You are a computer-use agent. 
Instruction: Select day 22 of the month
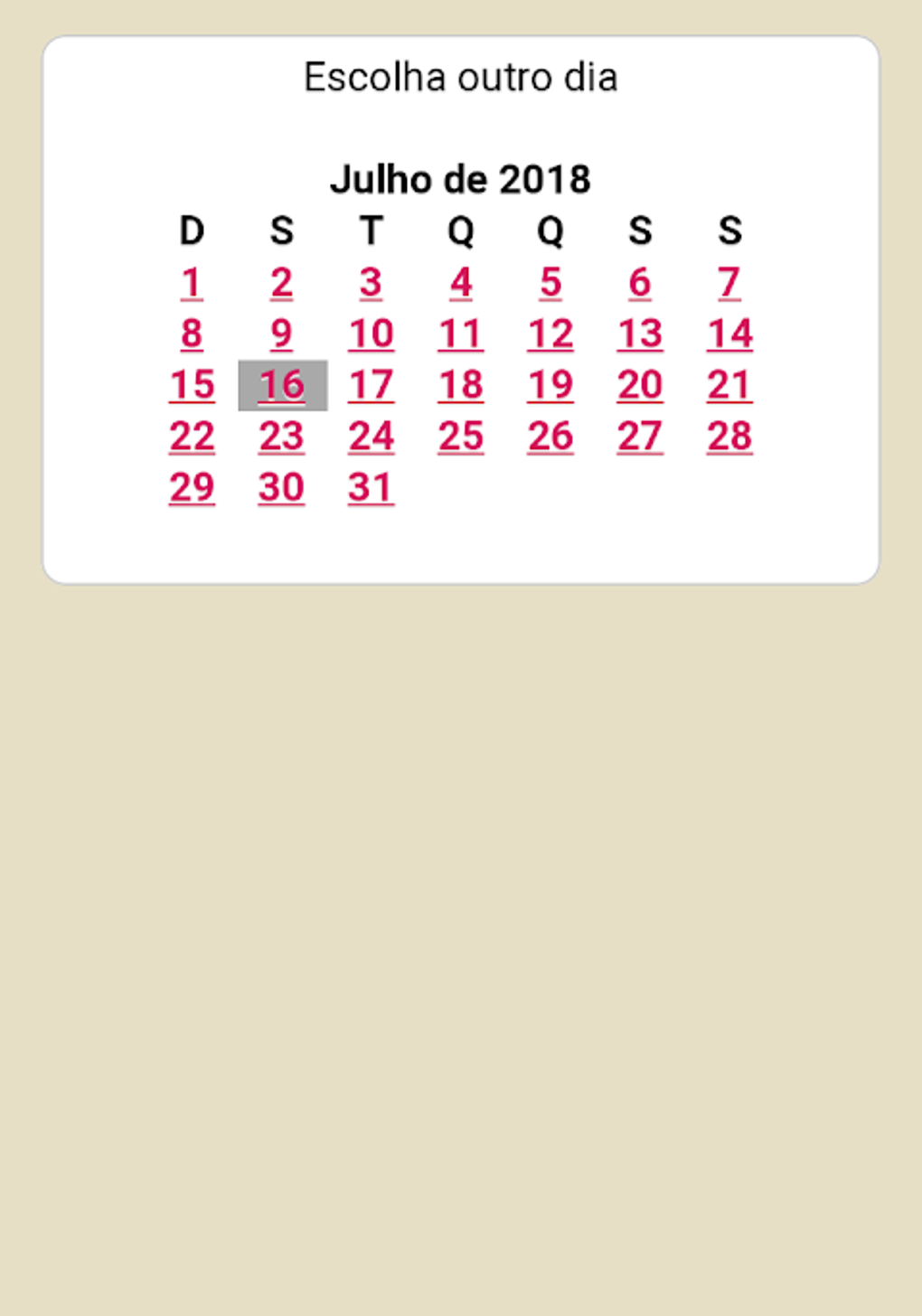(x=192, y=437)
